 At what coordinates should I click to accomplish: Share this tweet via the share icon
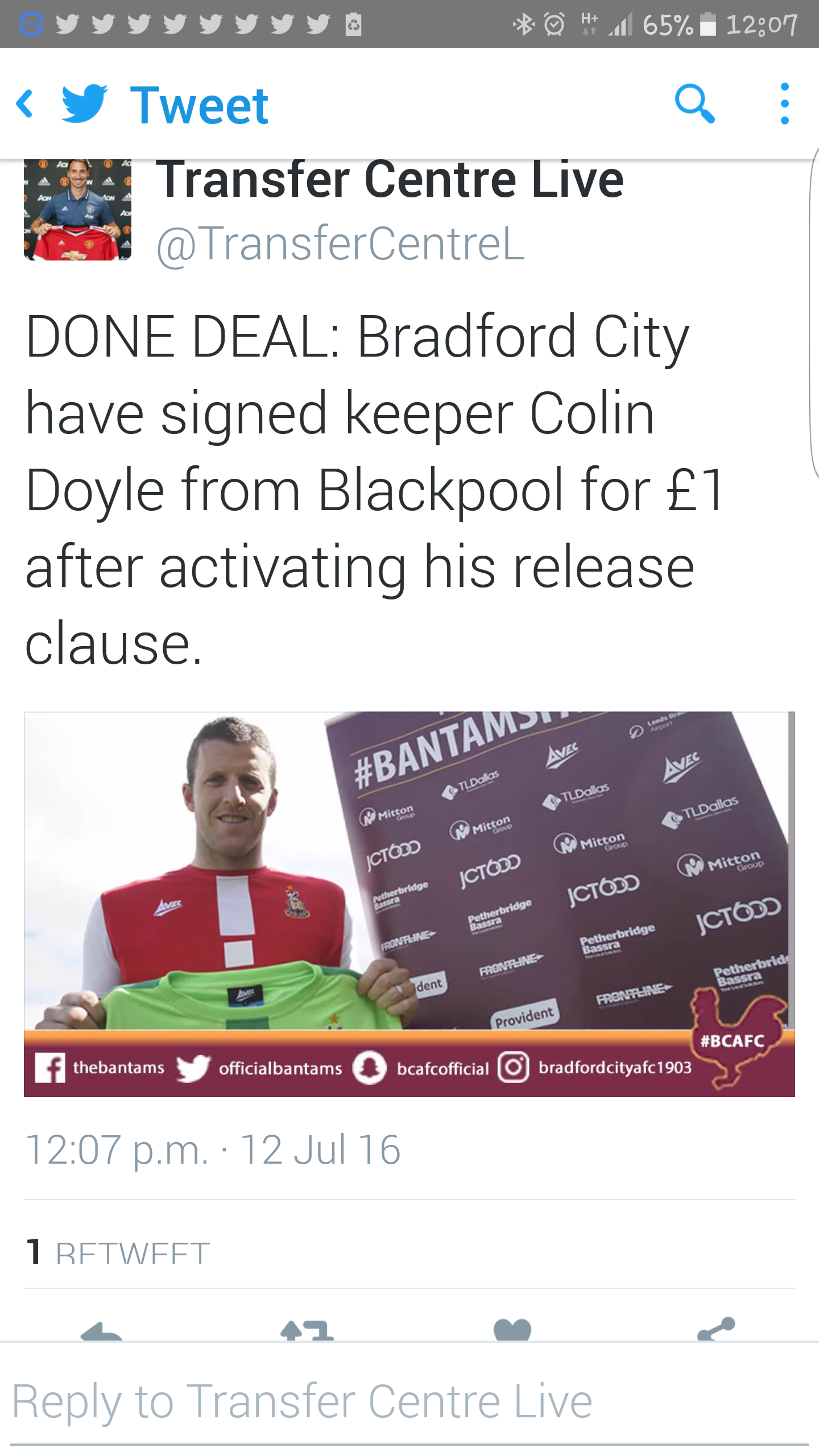[717, 1330]
